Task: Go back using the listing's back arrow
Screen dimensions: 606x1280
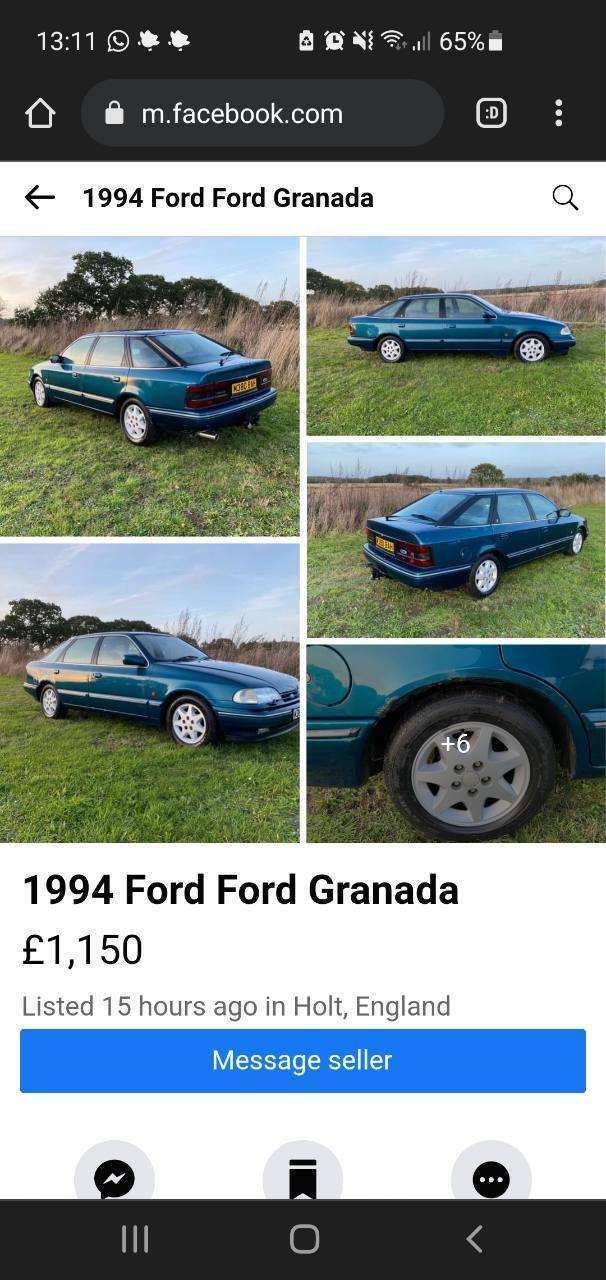Action: tap(40, 198)
